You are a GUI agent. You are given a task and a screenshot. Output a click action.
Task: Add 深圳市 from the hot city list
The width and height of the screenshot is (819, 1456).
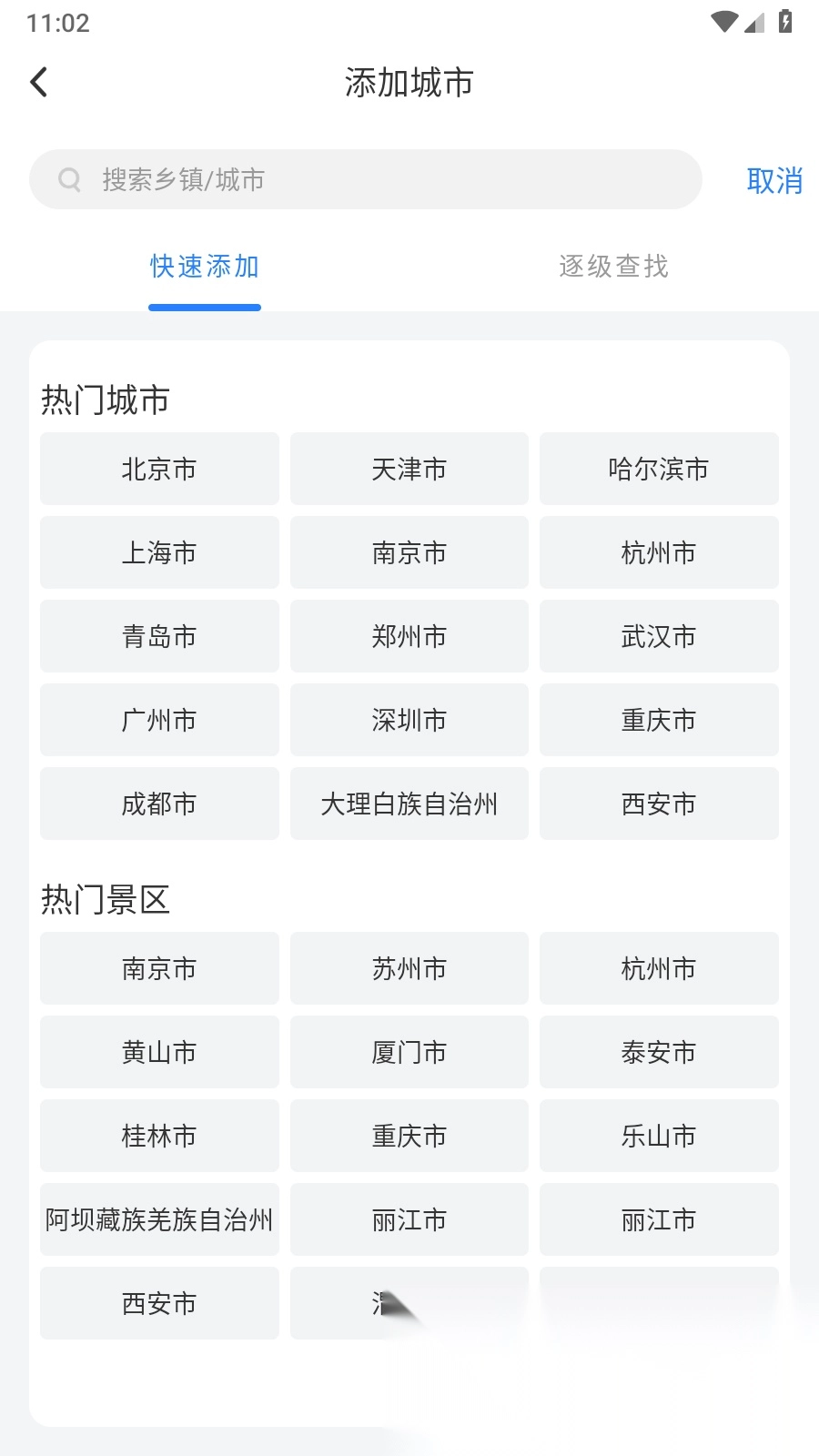[x=409, y=720]
